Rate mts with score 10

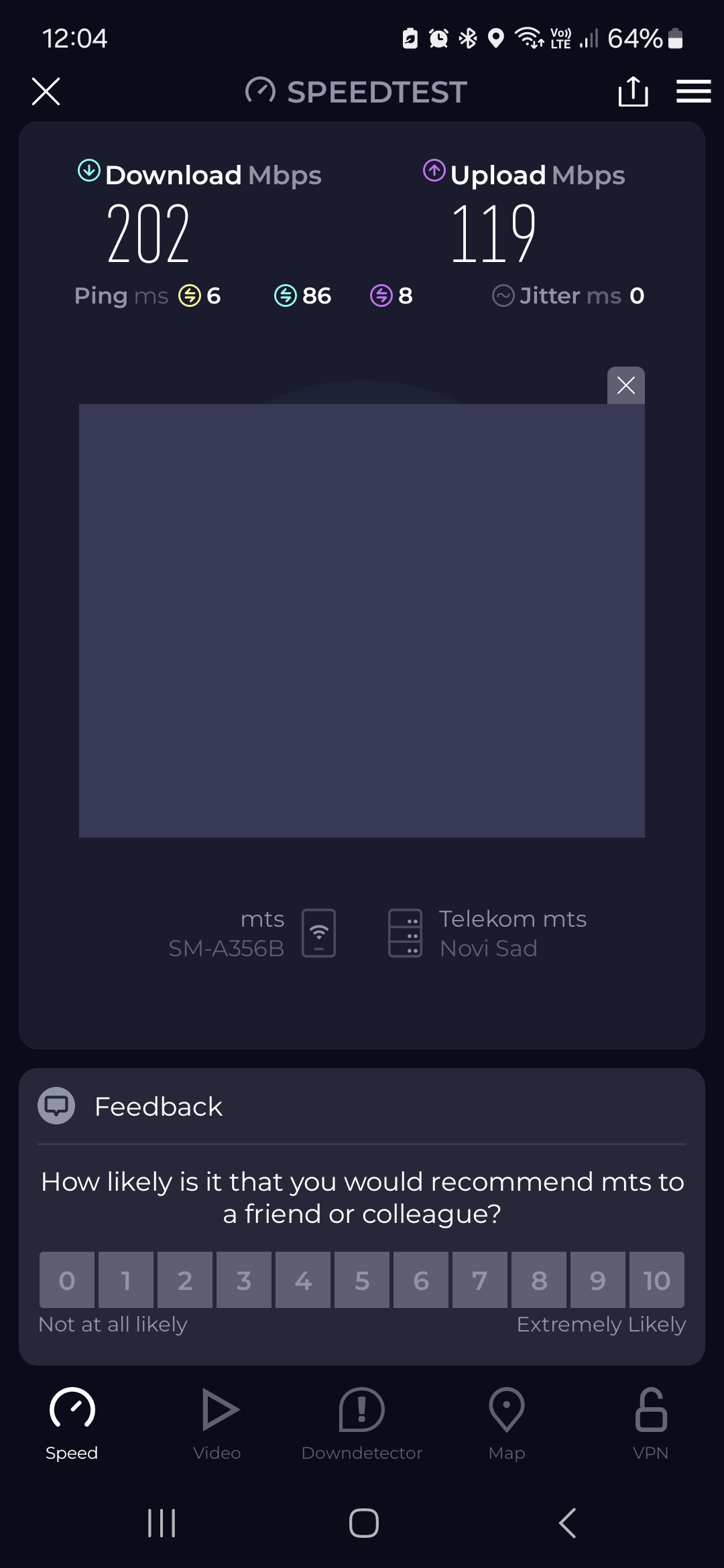click(x=657, y=1280)
